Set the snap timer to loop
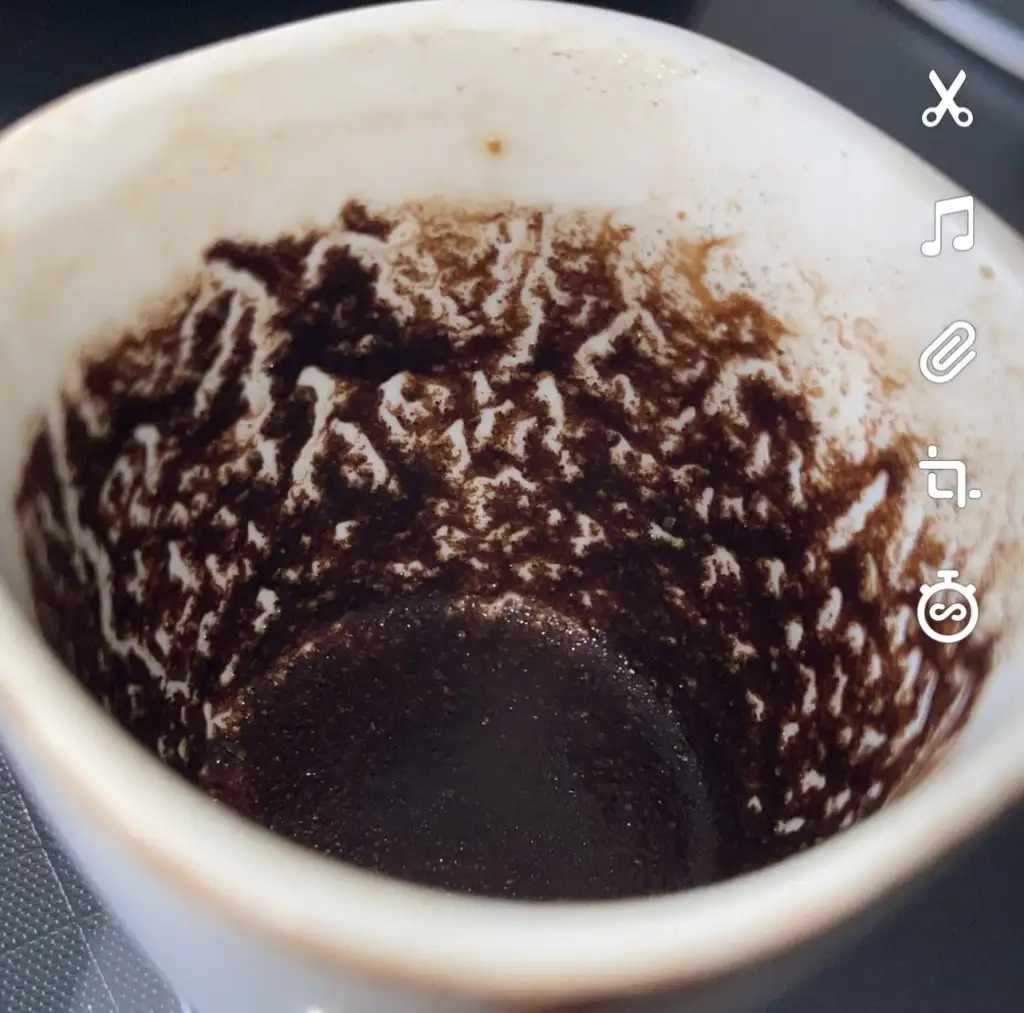Viewport: 1024px width, 1013px height. 947,607
